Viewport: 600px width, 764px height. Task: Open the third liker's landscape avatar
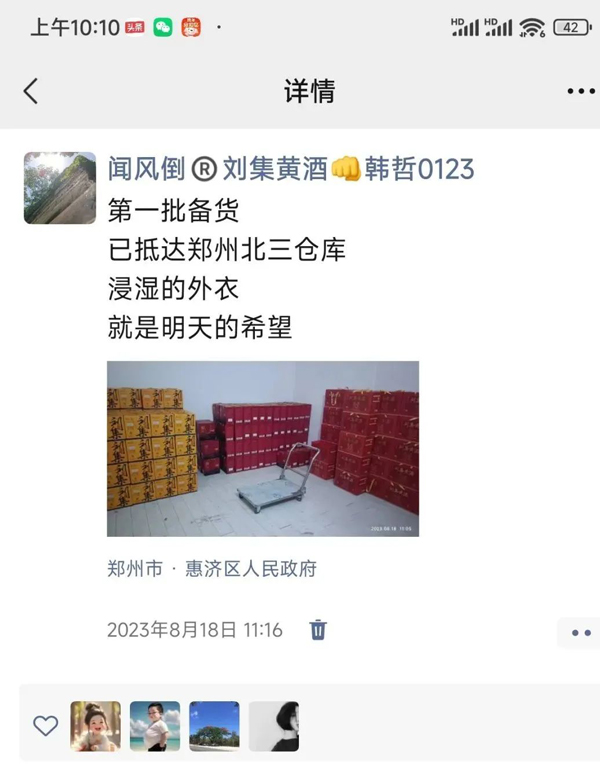coord(214,726)
